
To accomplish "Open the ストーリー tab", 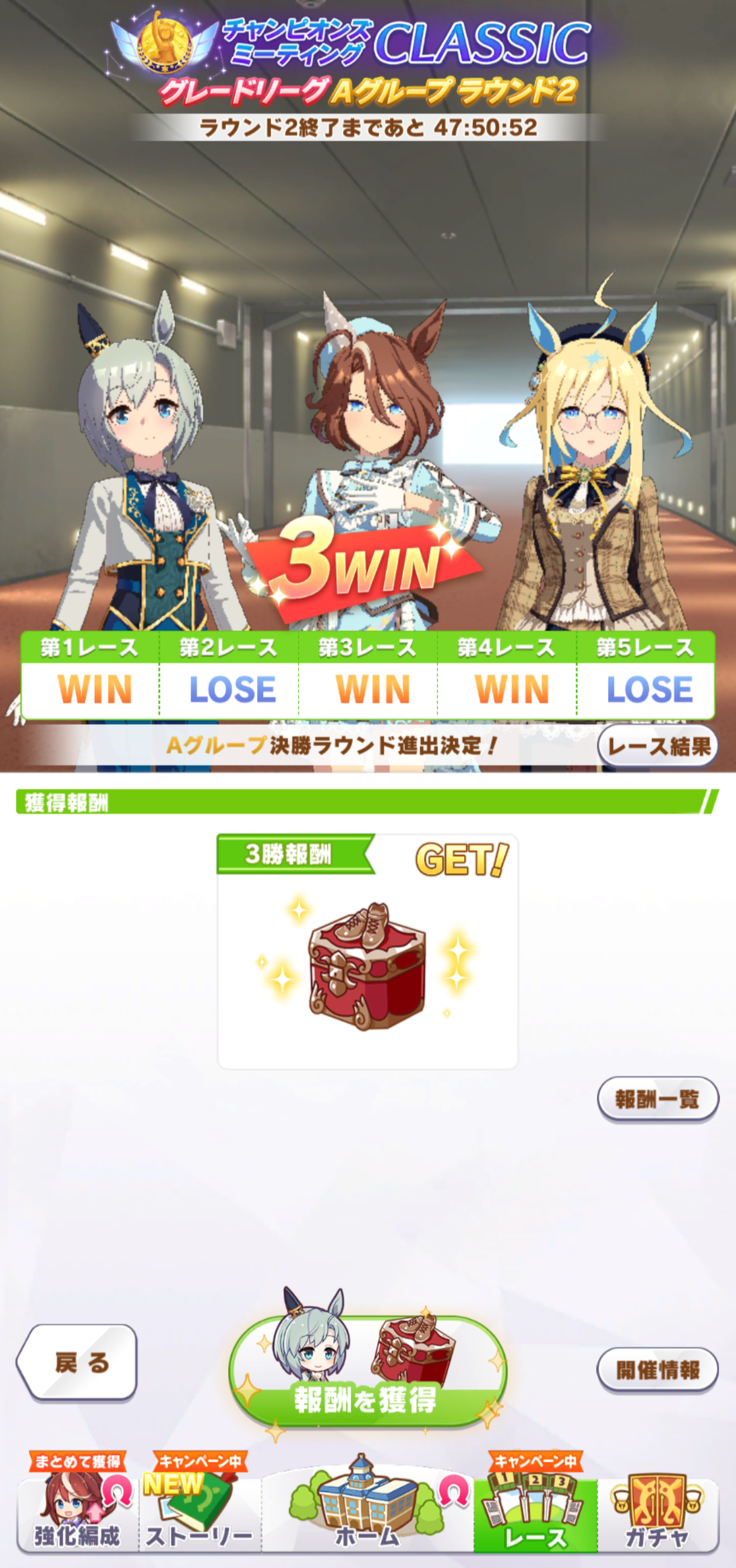I will [200, 1514].
